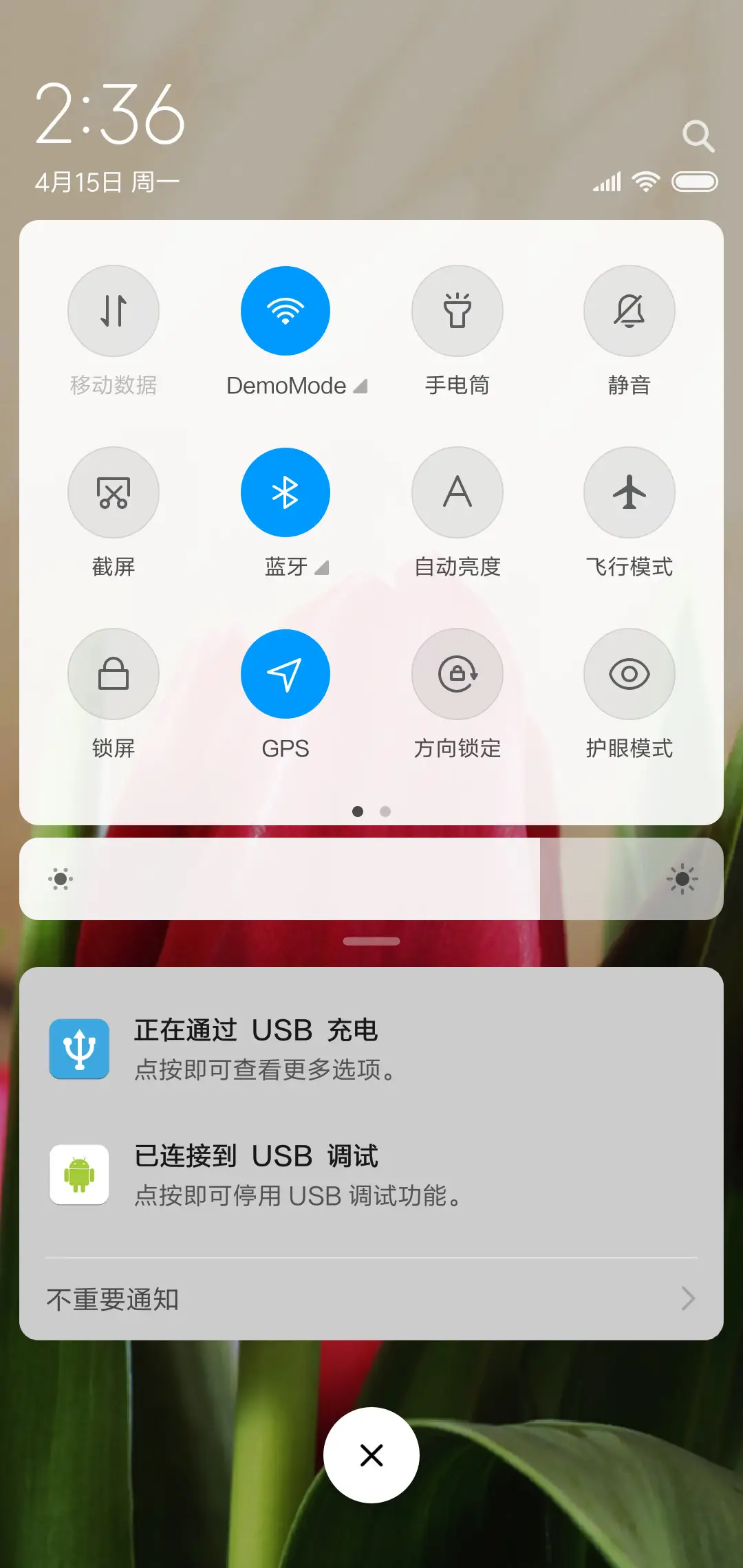Viewport: 743px width, 1568px height.
Task: Switch to the second quick settings page
Action: 385,812
